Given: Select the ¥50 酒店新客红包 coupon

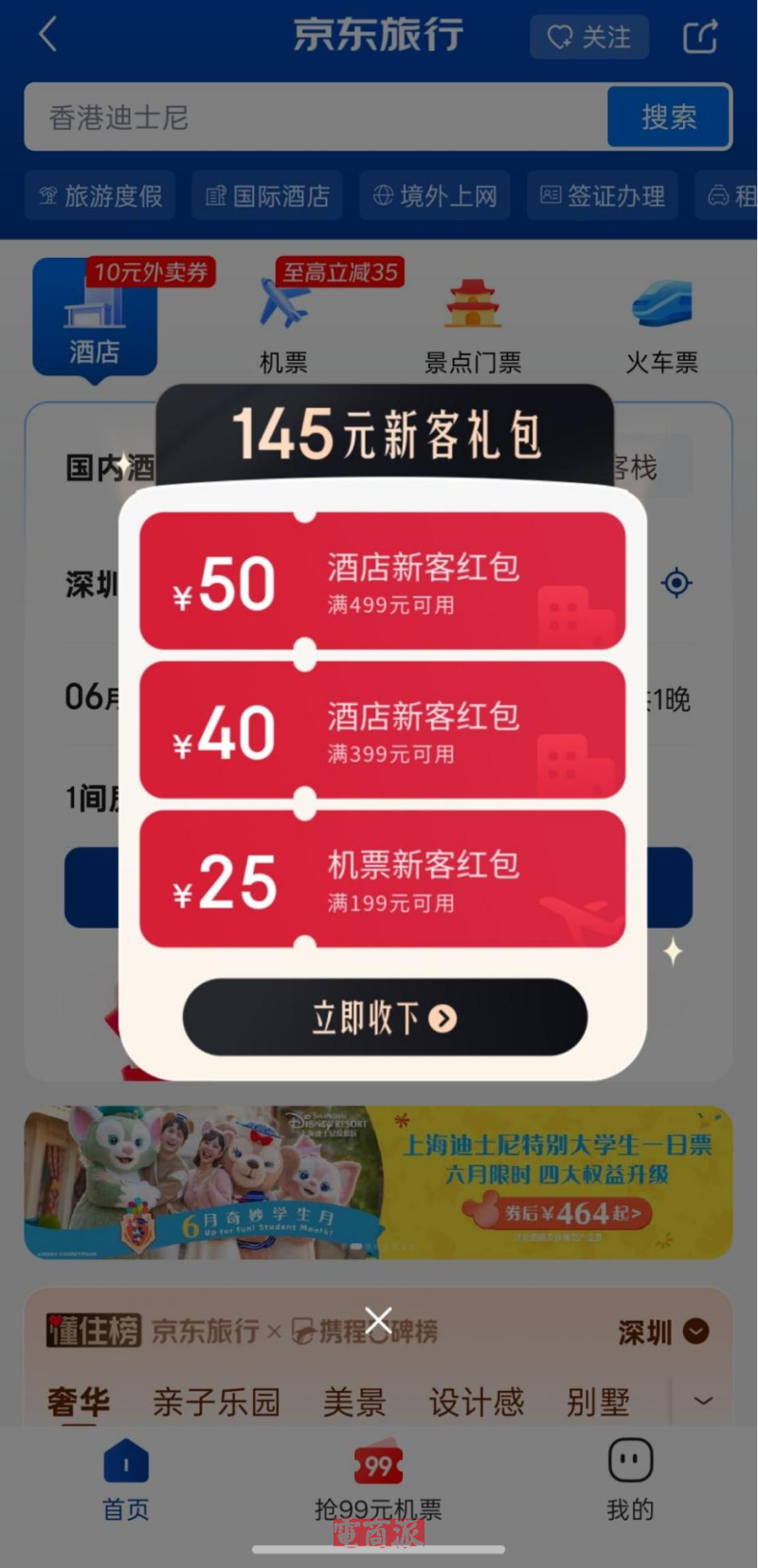Looking at the screenshot, I should coord(382,582).
